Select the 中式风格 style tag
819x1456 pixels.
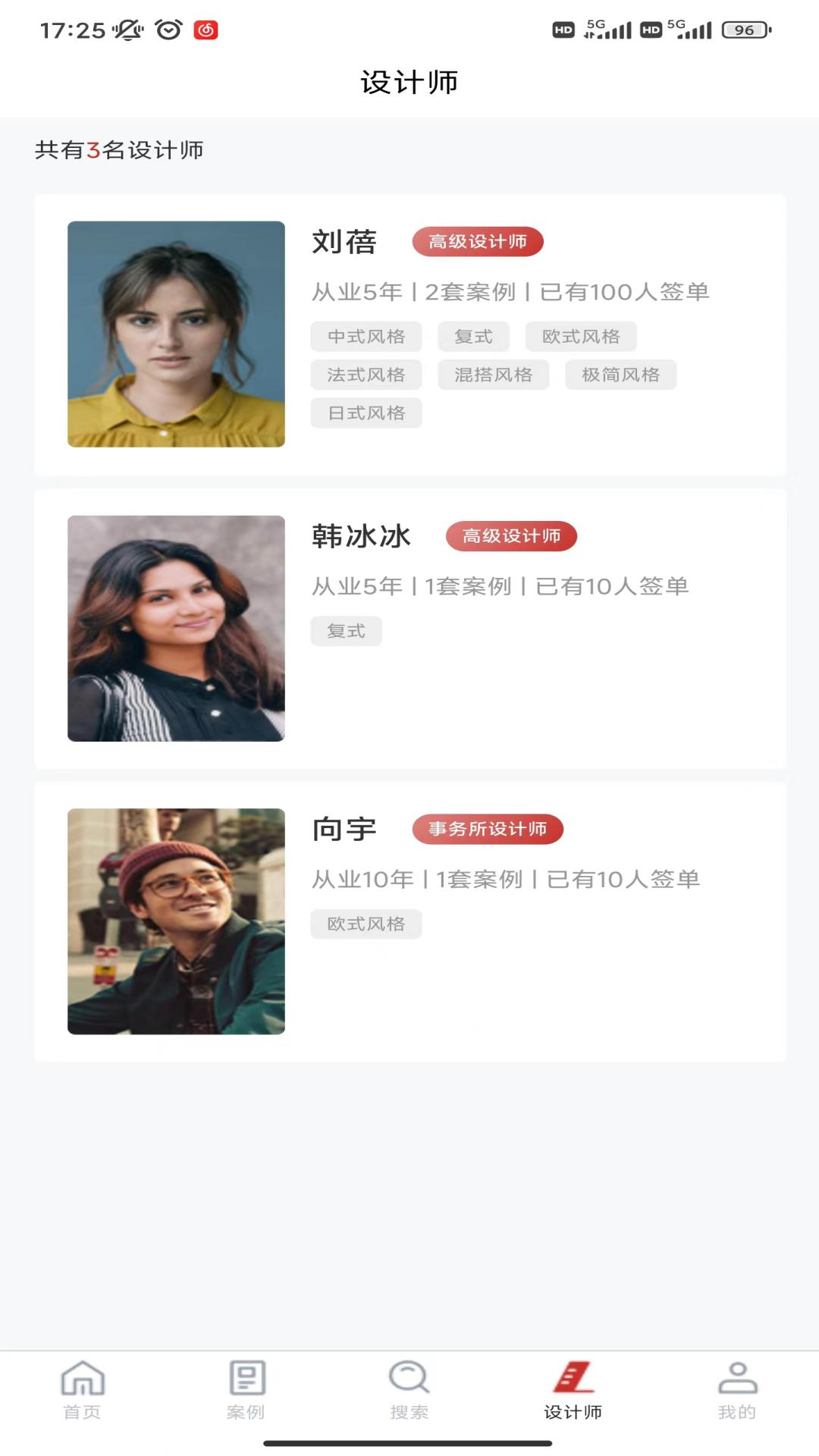click(366, 336)
